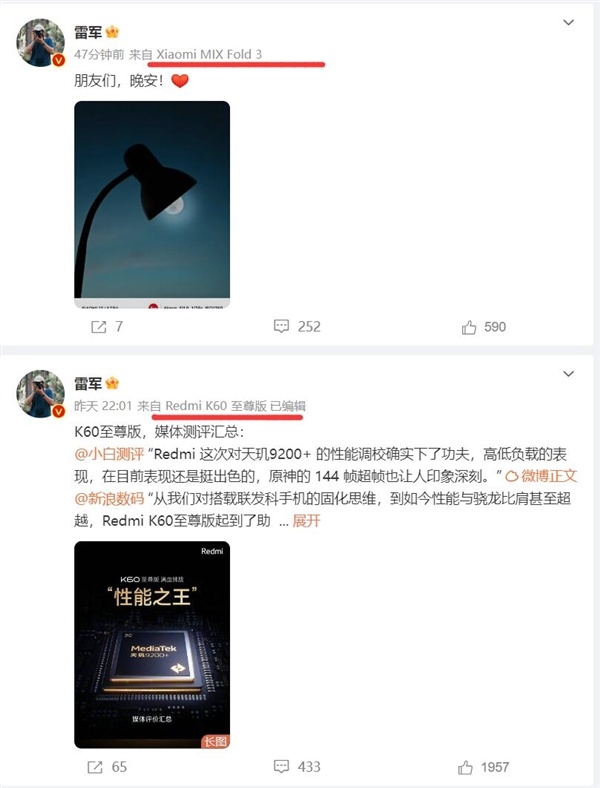Open the dropdown chevron on the K60至尊版 post
This screenshot has height=788, width=600.
[569, 374]
